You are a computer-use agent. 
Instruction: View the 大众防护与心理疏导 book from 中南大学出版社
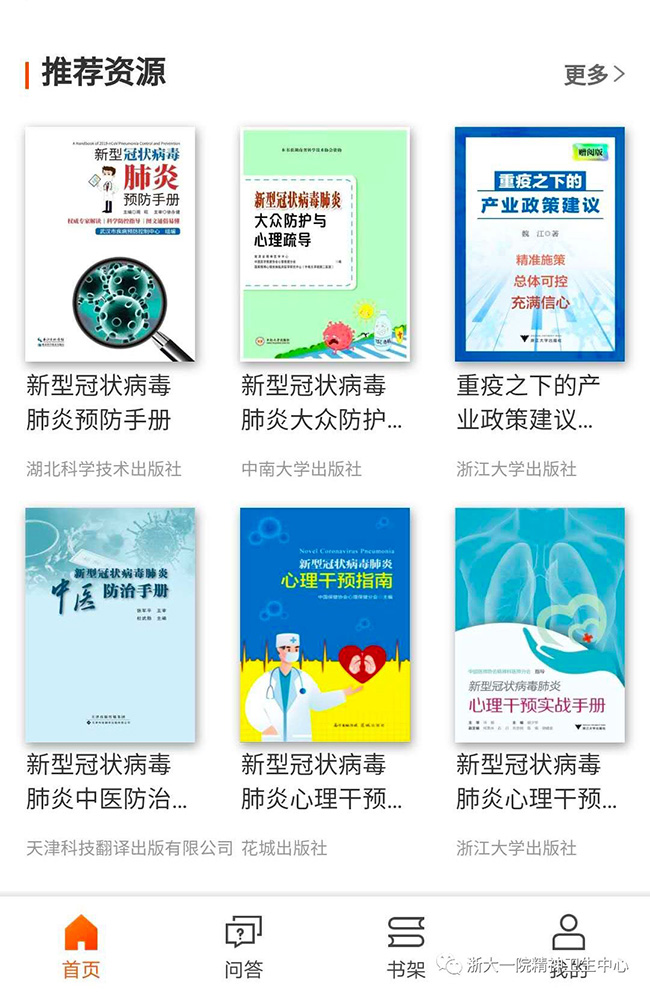pyautogui.click(x=324, y=244)
